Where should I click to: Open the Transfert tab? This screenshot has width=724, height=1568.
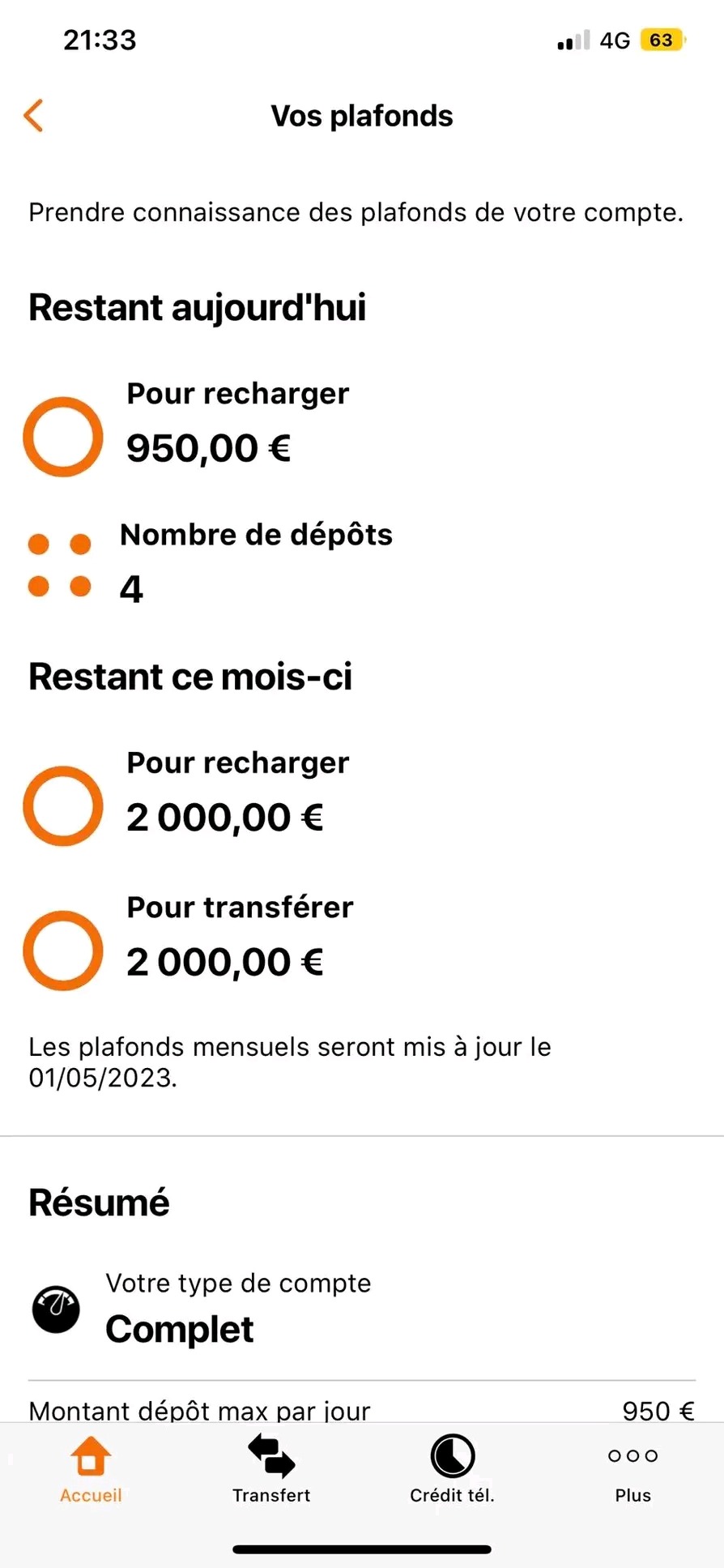tap(271, 1470)
